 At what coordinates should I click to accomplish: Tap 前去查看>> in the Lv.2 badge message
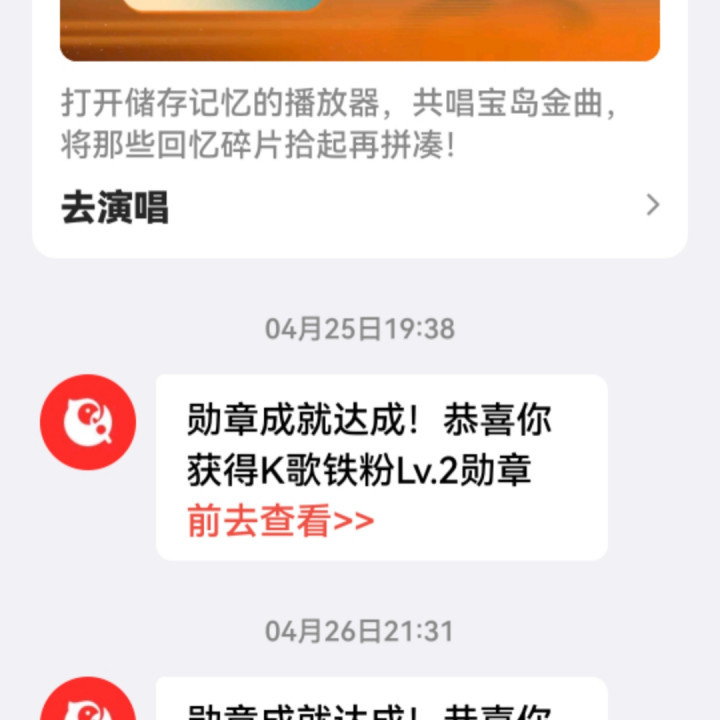[x=280, y=521]
